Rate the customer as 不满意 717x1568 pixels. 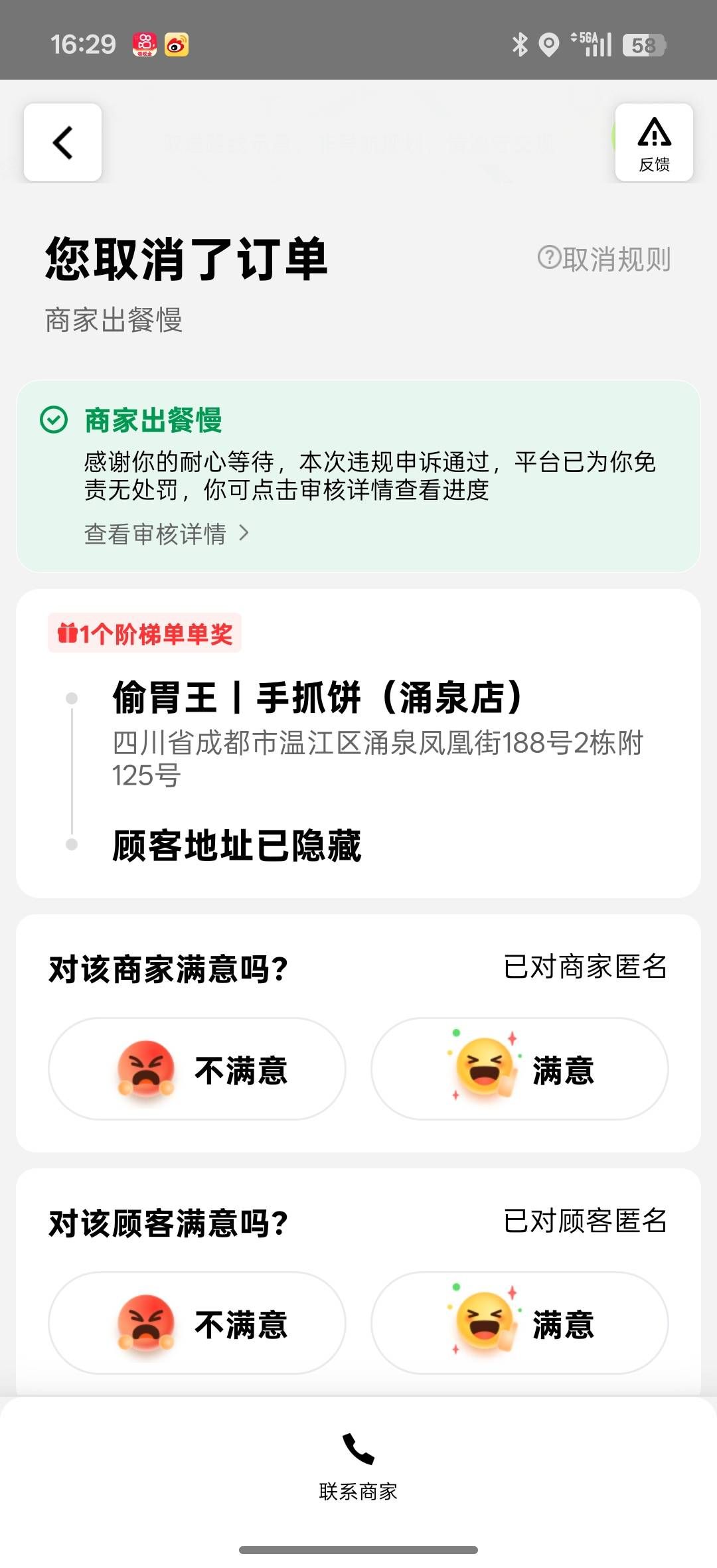tap(197, 1323)
